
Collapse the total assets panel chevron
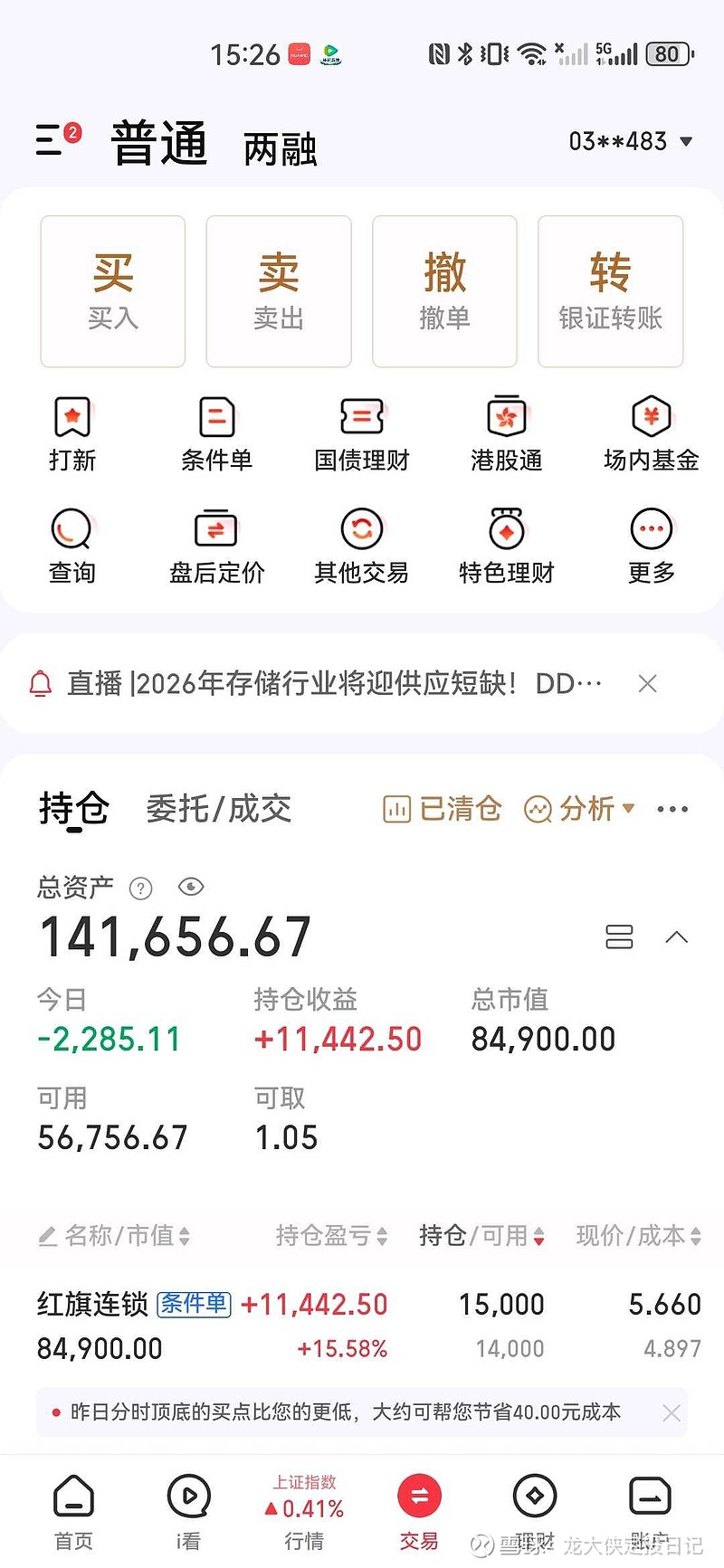pyautogui.click(x=677, y=937)
